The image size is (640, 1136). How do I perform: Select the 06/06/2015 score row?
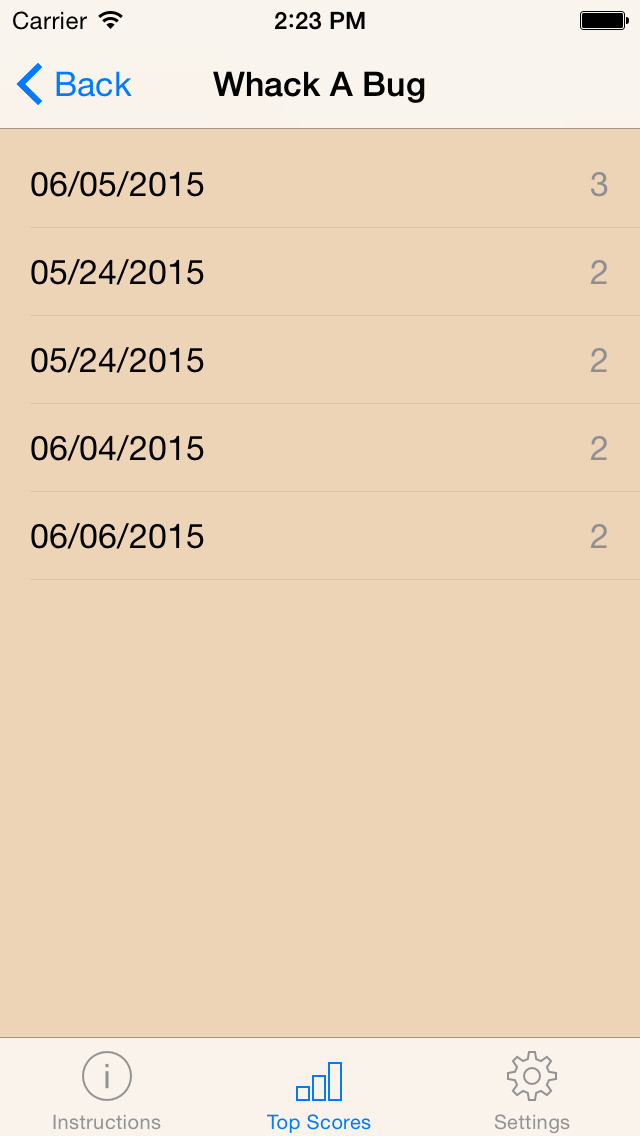point(320,536)
